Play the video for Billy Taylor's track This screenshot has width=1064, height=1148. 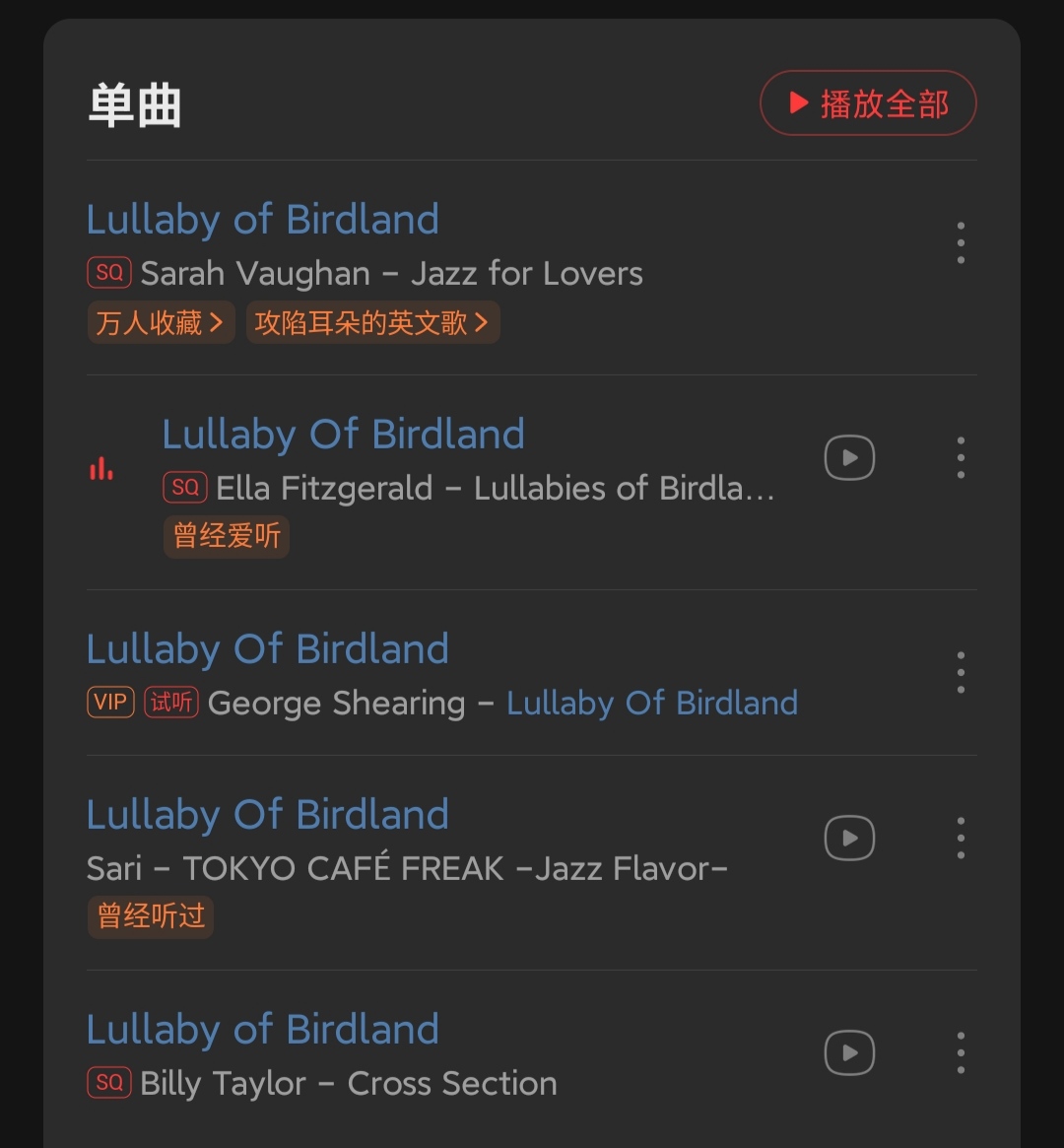(x=849, y=1052)
